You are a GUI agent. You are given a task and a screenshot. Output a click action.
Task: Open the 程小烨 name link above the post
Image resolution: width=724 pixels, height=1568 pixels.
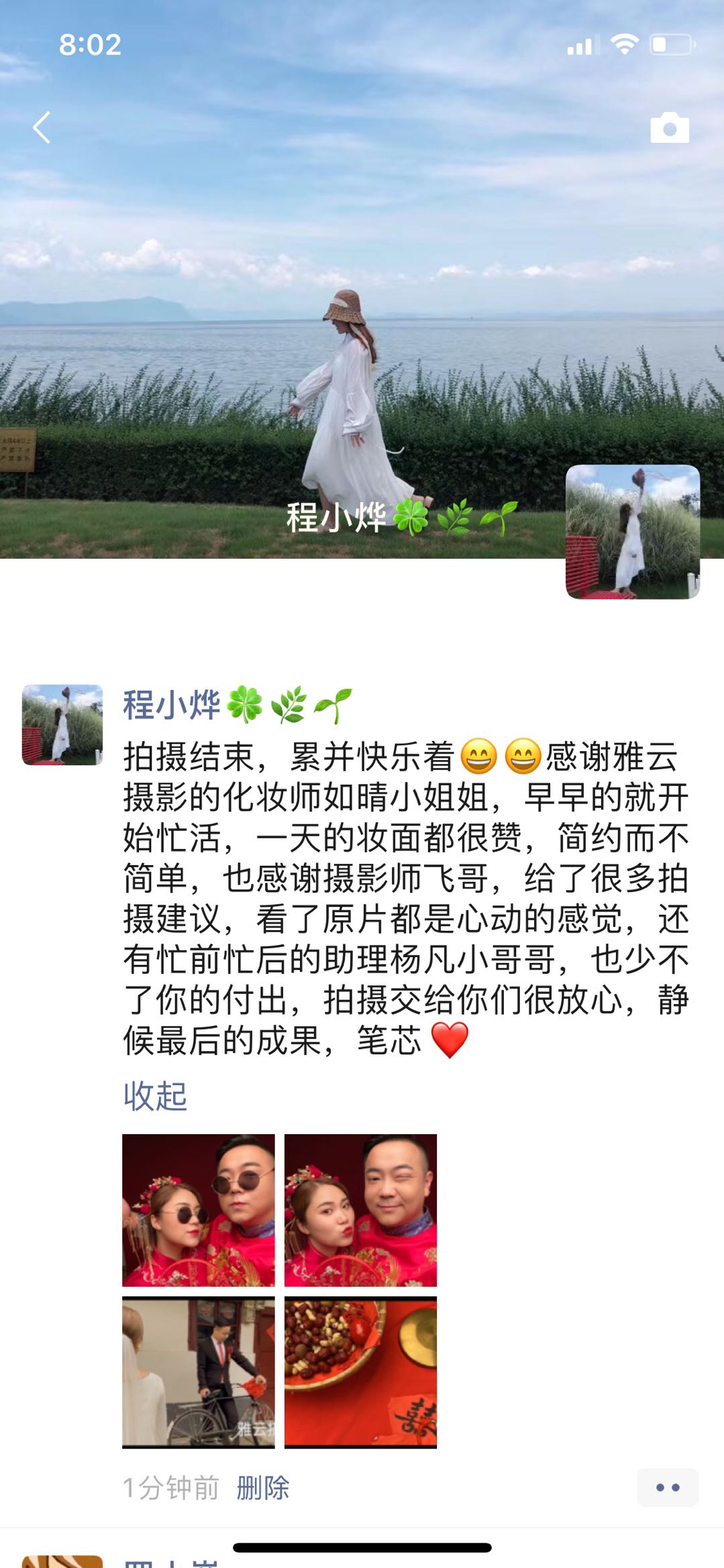pyautogui.click(x=172, y=706)
